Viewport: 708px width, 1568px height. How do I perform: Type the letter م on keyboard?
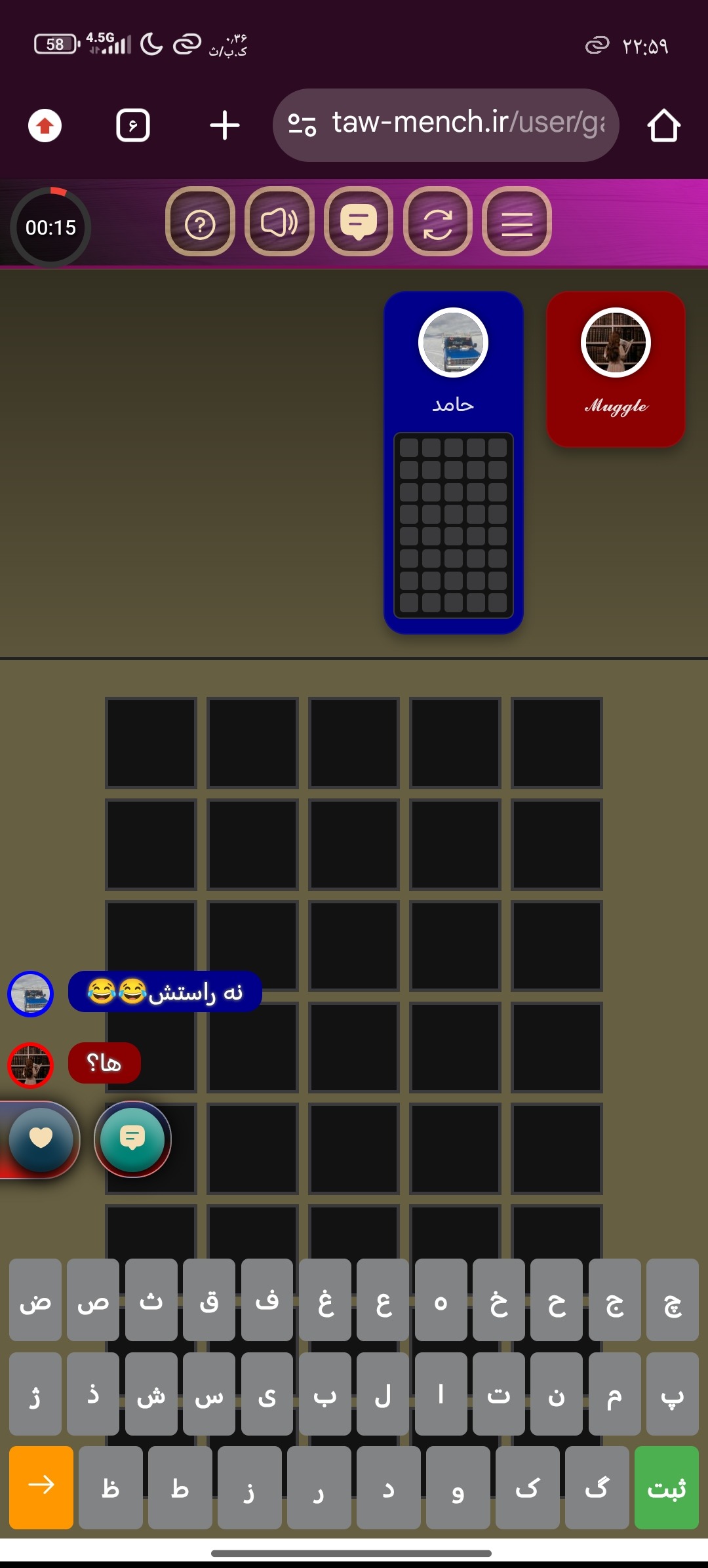tap(614, 1394)
